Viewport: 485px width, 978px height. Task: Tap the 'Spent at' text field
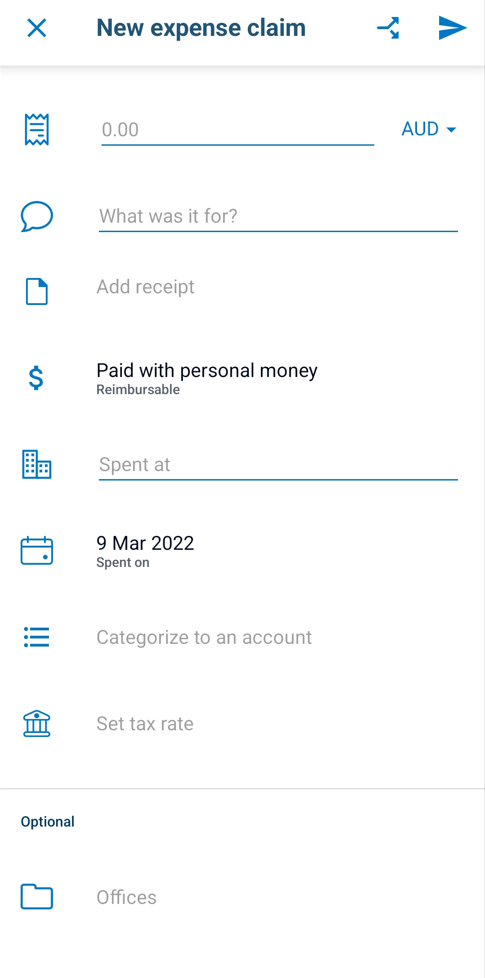(x=278, y=465)
